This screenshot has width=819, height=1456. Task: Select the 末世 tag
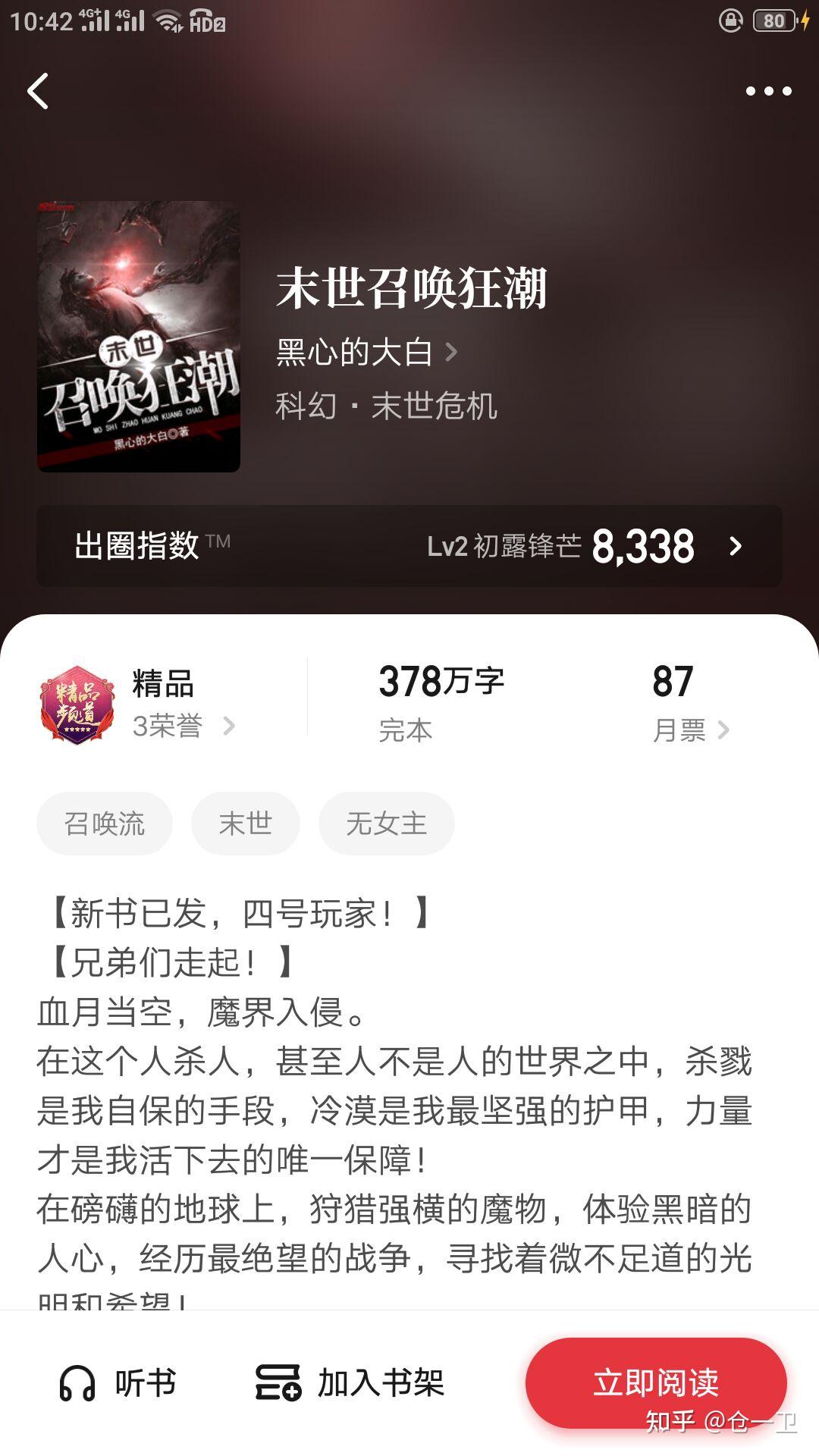pos(245,823)
